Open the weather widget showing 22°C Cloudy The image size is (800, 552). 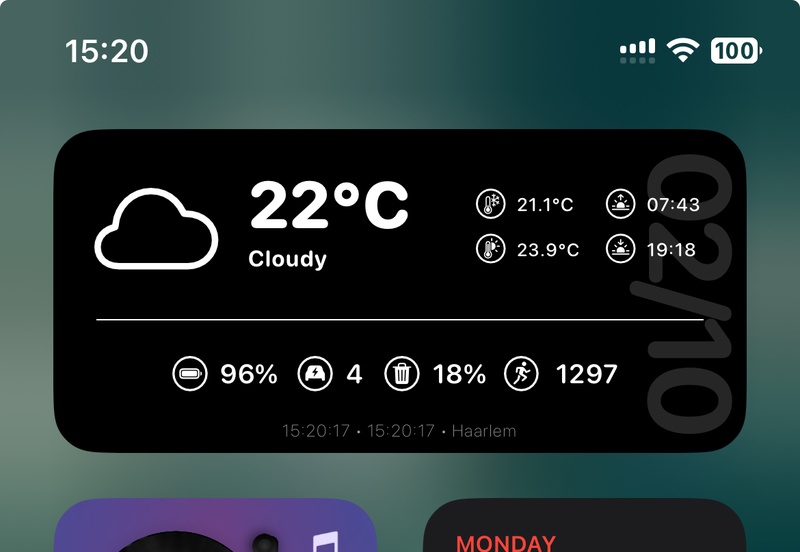400,290
